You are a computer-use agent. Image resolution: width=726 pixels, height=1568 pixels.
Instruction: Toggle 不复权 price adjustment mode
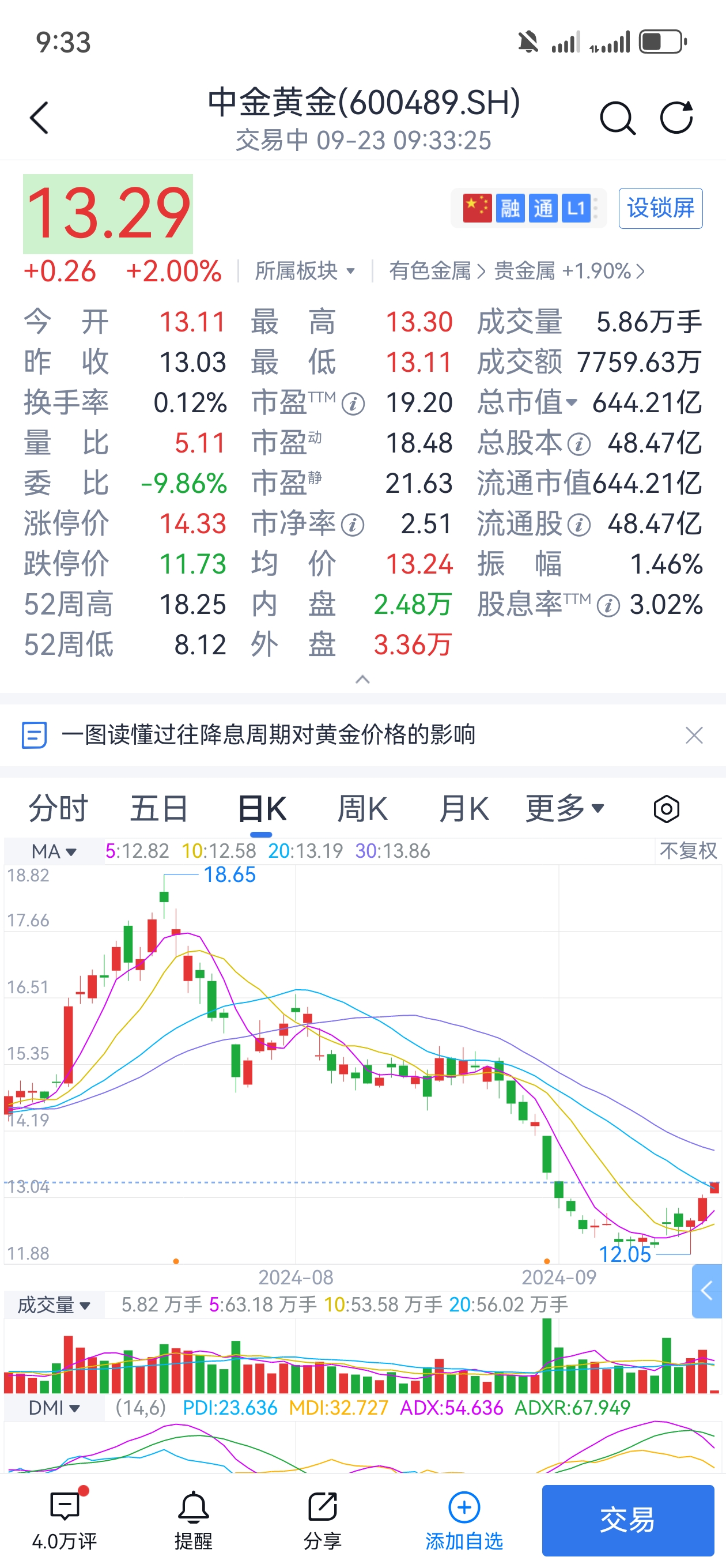coord(689,851)
